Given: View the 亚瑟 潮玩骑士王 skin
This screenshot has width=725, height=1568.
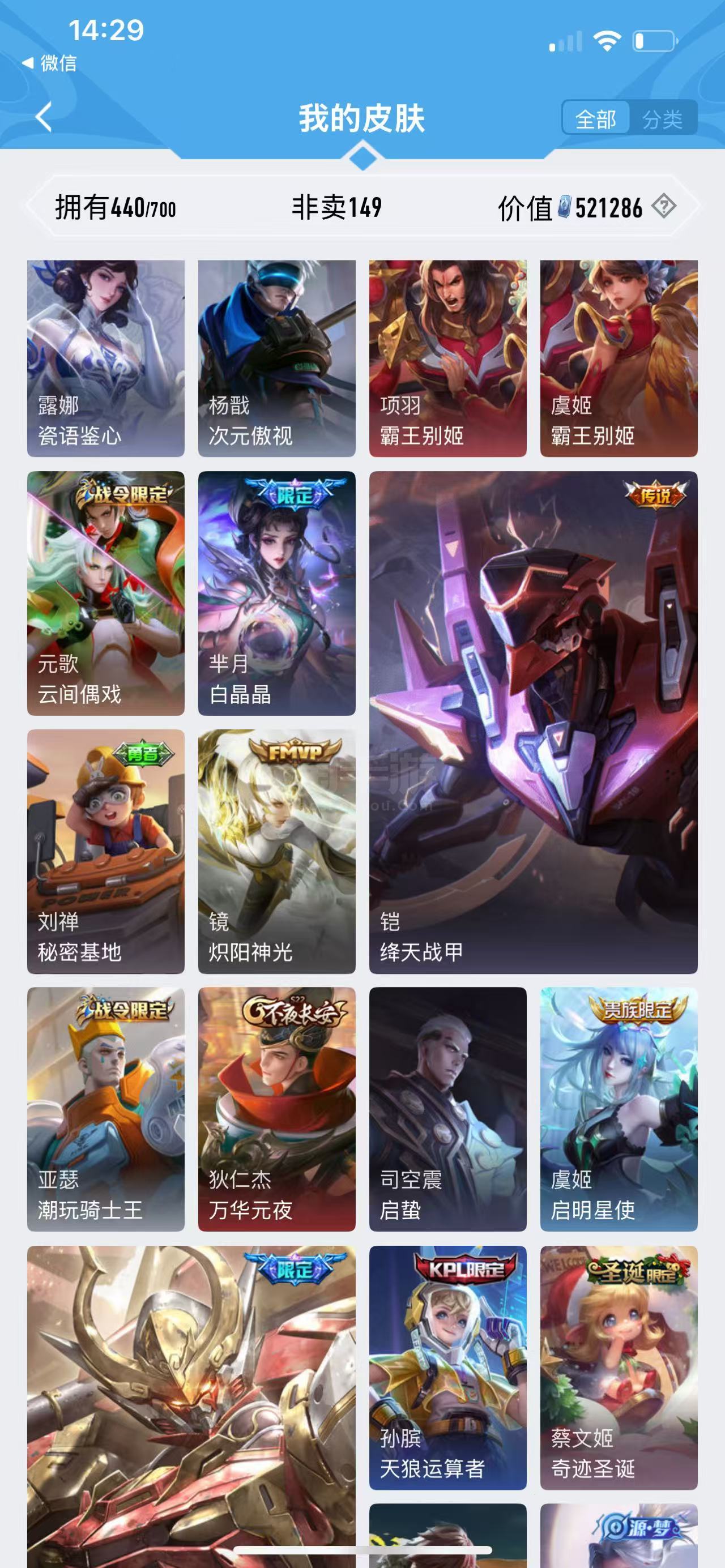Looking at the screenshot, I should [x=106, y=1109].
